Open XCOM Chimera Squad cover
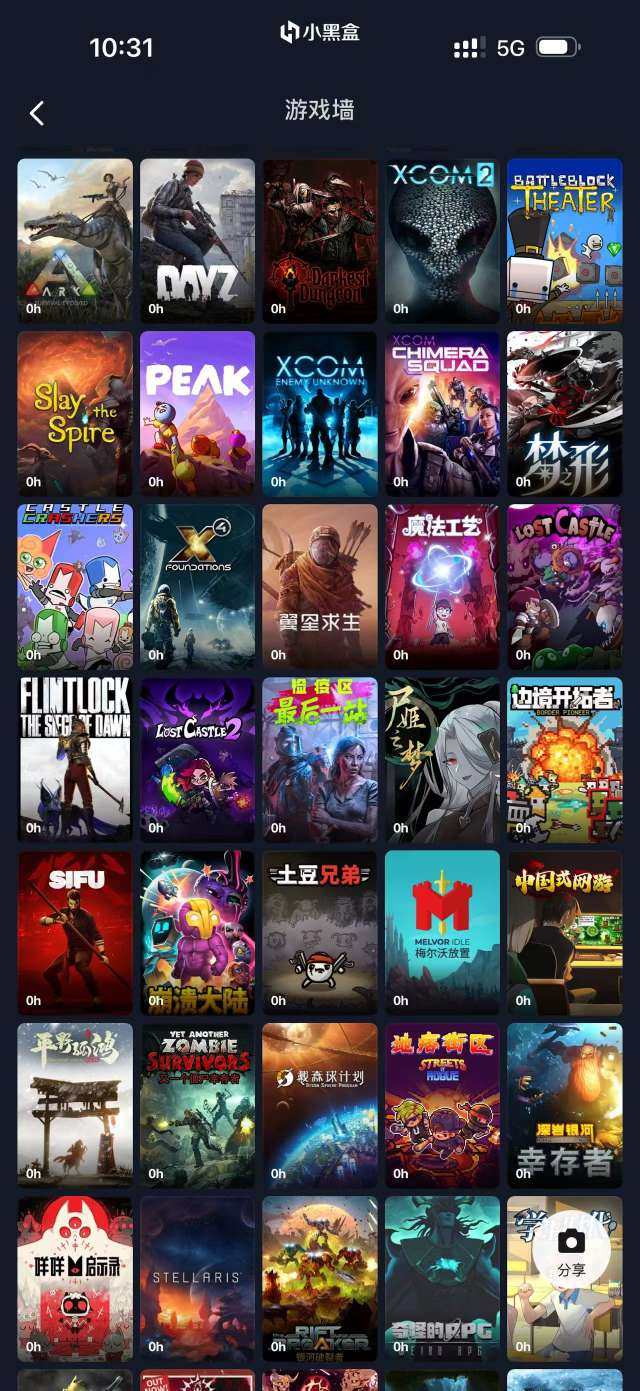The image size is (640, 1391). [442, 414]
